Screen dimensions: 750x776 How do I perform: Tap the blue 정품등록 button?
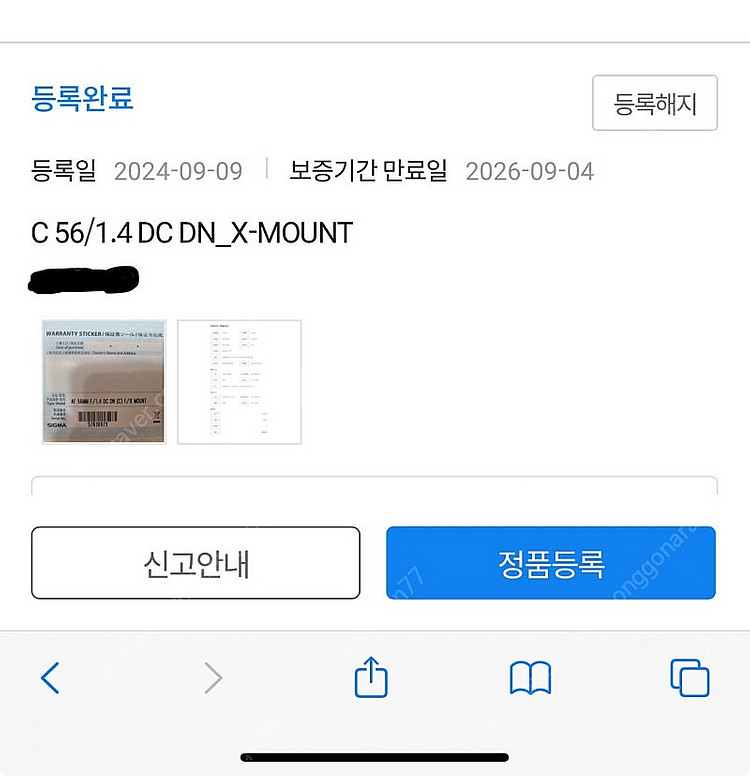[551, 563]
